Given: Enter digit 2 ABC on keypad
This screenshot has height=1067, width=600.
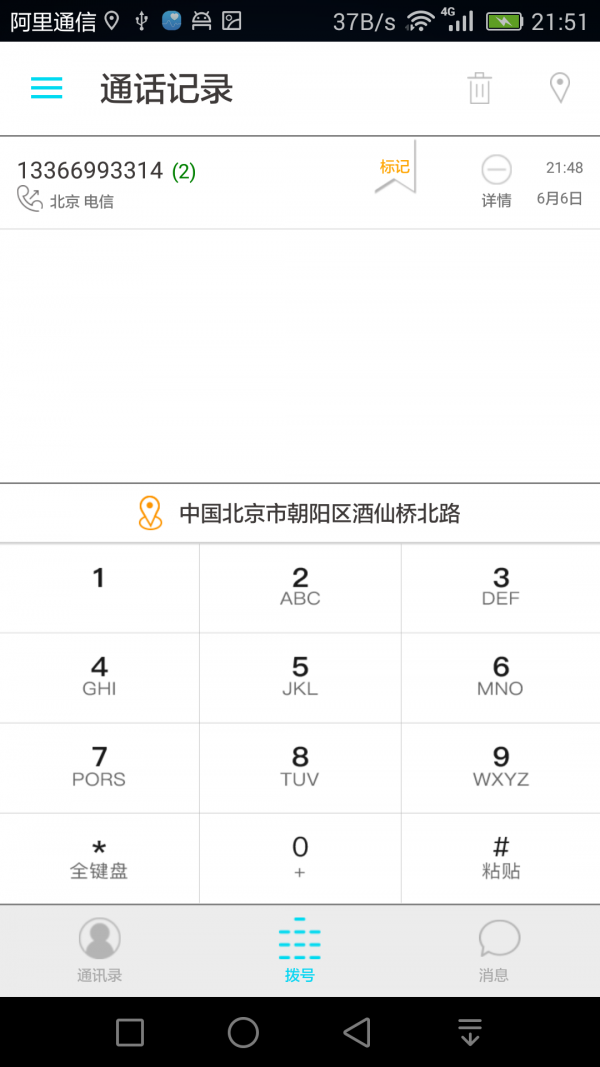Looking at the screenshot, I should [300, 587].
